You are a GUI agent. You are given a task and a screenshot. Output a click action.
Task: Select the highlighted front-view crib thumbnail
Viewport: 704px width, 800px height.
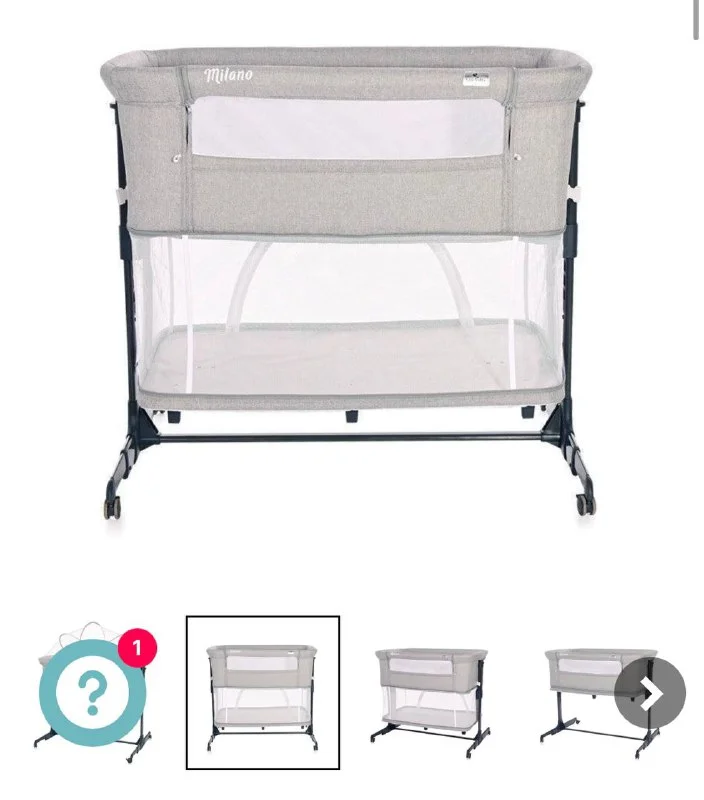point(263,692)
